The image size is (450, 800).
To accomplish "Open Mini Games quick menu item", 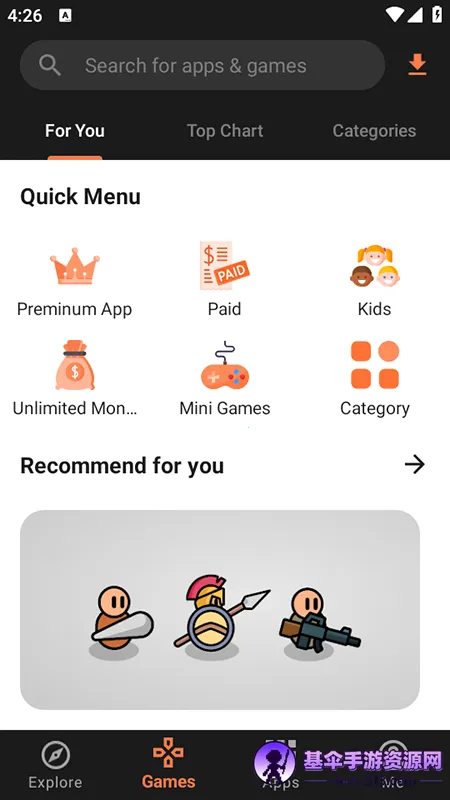I will 225,380.
